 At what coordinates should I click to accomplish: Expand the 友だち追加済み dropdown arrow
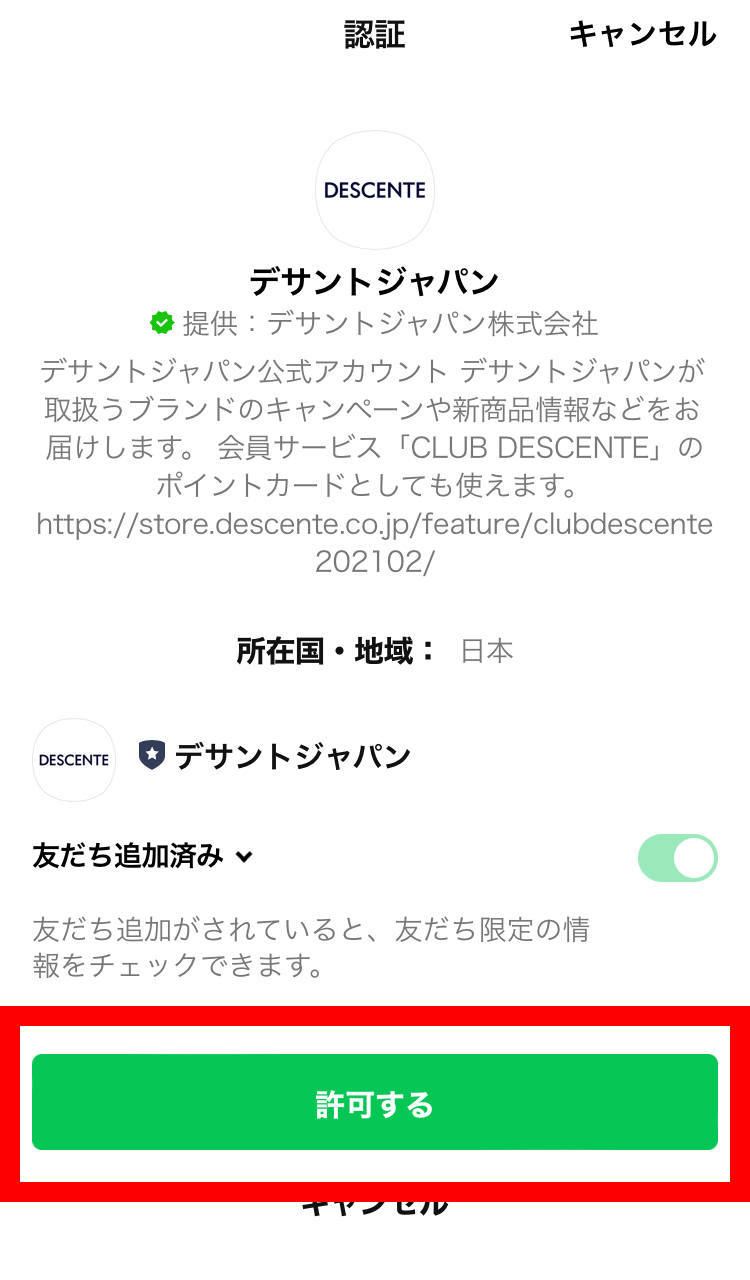(x=244, y=857)
